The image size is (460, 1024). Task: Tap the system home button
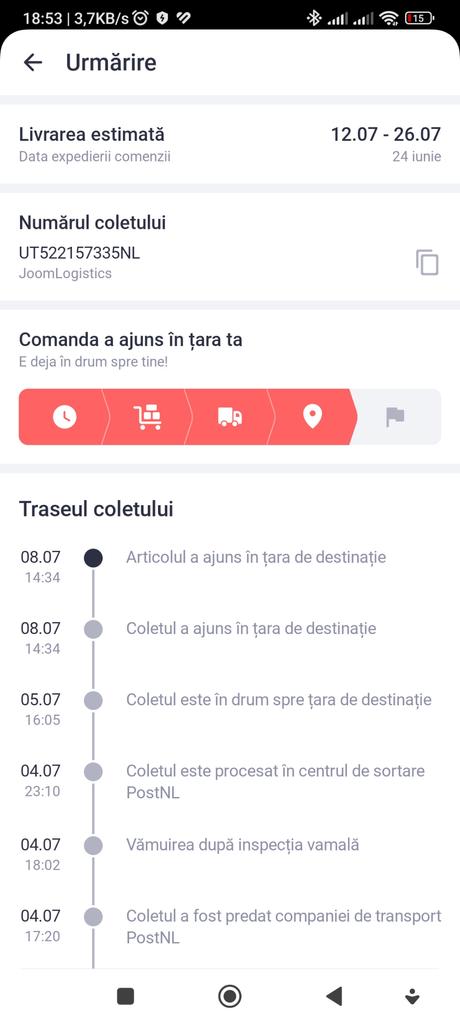click(229, 996)
